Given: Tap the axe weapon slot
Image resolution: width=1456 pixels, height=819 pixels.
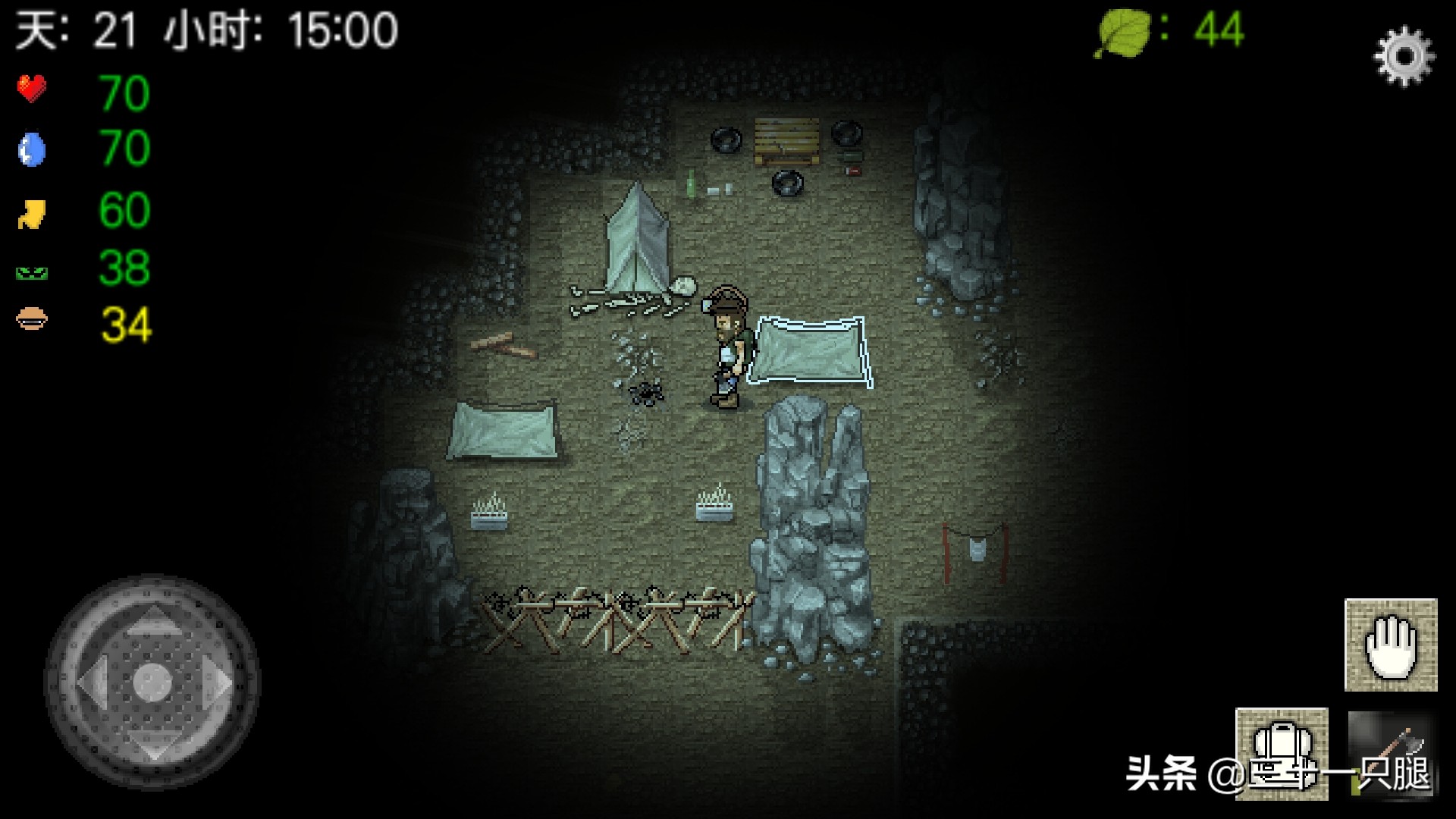Looking at the screenshot, I should (1392, 753).
